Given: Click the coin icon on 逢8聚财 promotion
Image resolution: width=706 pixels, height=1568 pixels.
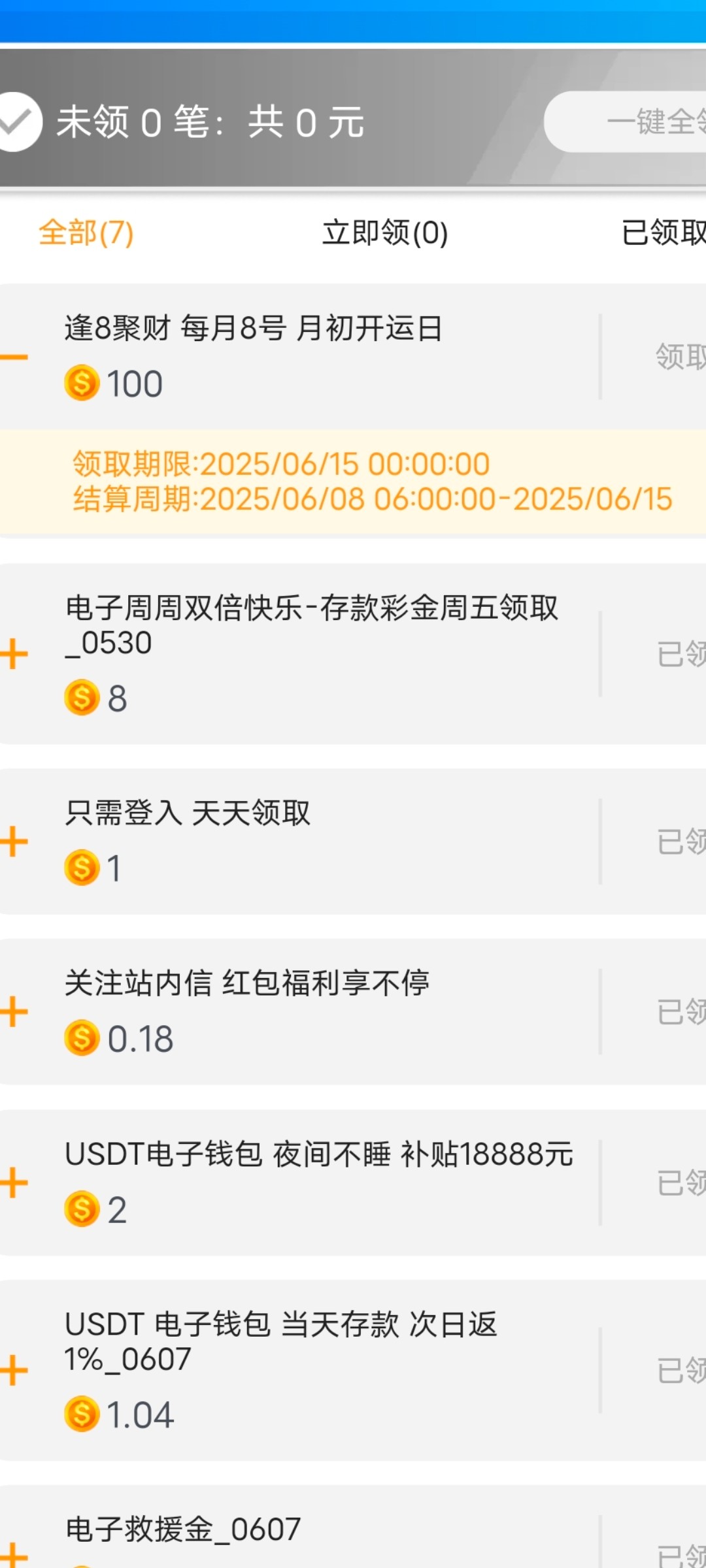Looking at the screenshot, I should (x=82, y=382).
